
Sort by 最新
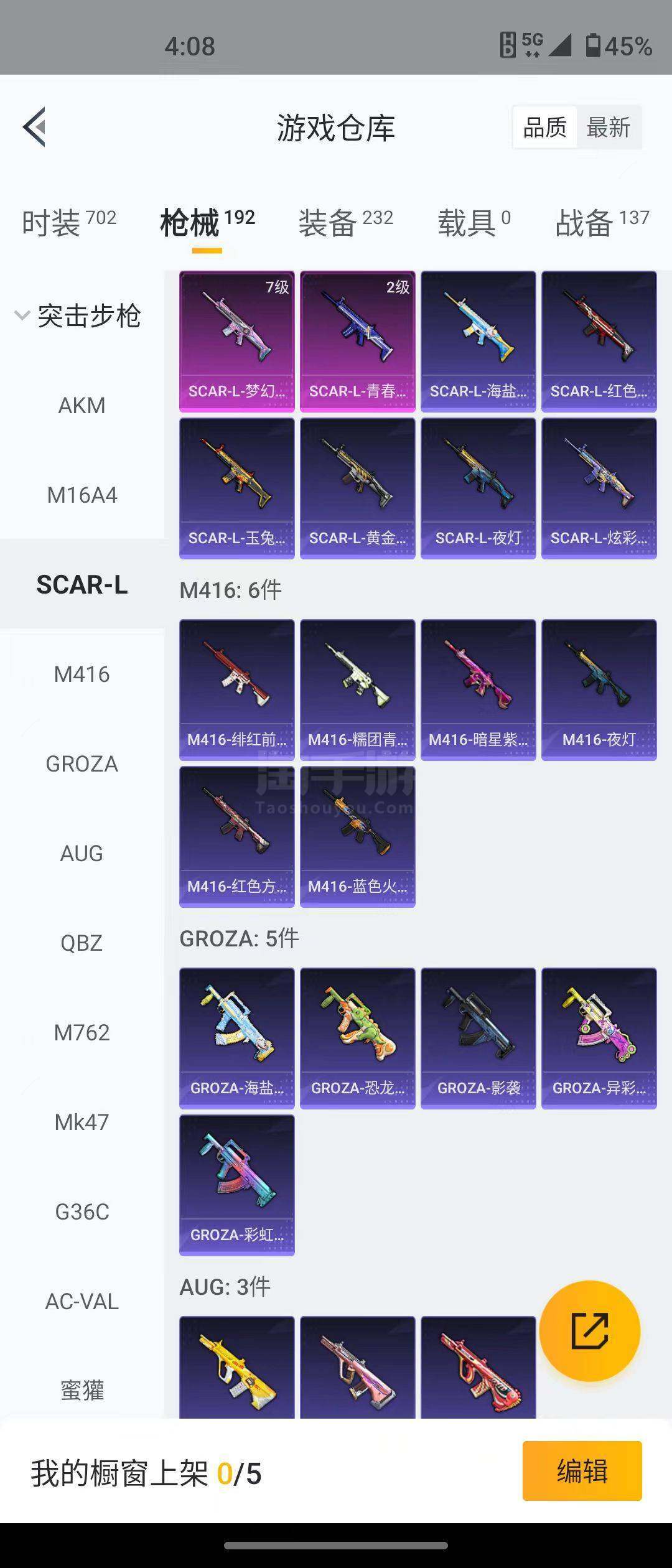(608, 128)
